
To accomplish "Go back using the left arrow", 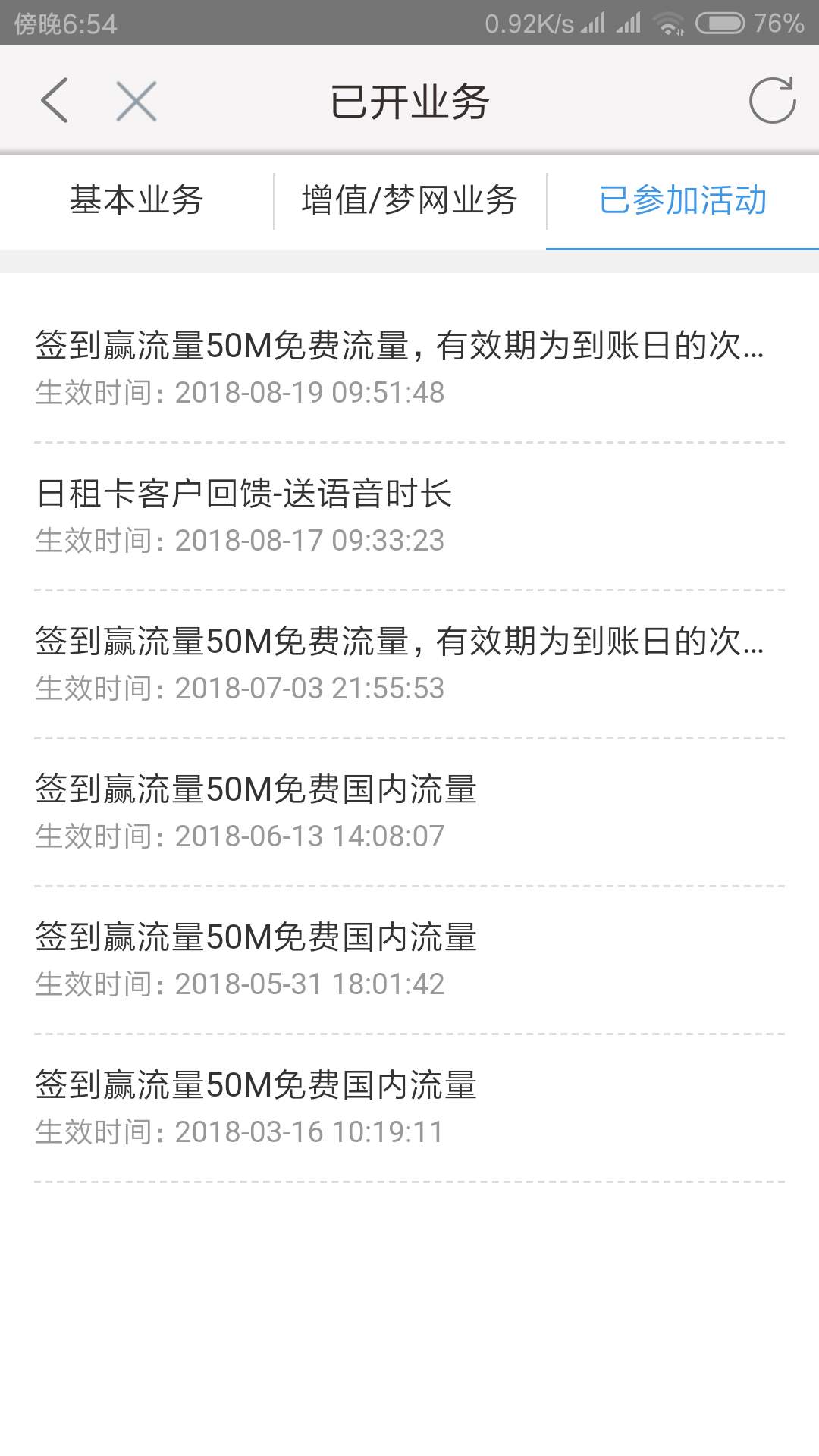I will [x=55, y=100].
